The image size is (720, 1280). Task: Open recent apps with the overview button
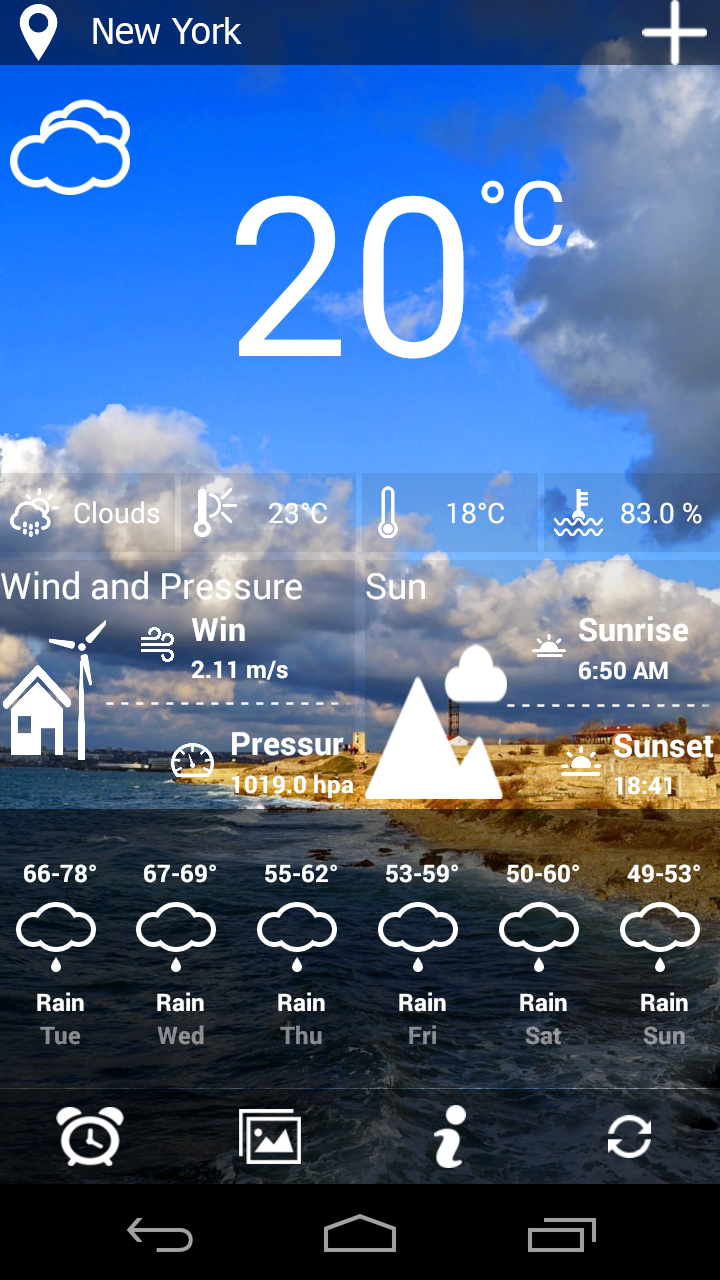pos(560,1237)
